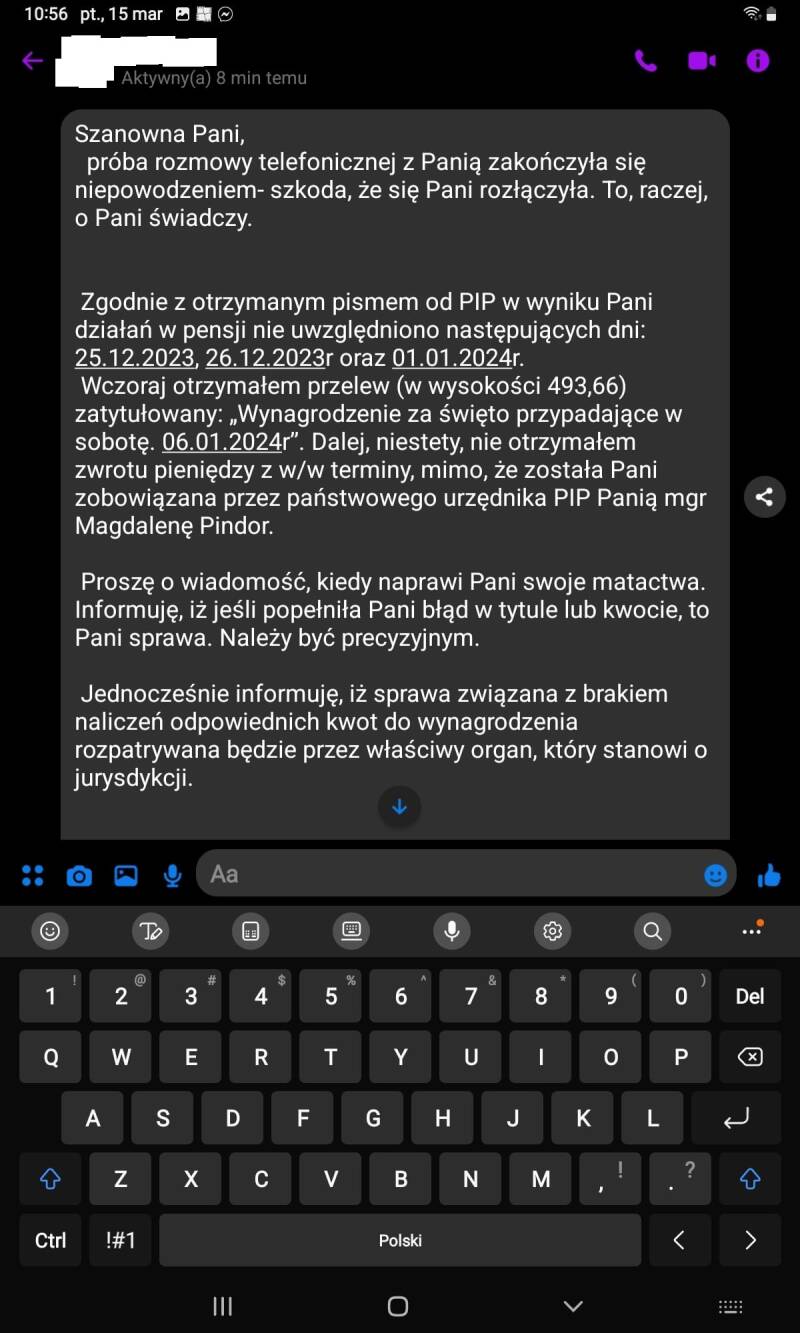The height and width of the screenshot is (1333, 800).
Task: Open conversation info
Action: coord(758,61)
